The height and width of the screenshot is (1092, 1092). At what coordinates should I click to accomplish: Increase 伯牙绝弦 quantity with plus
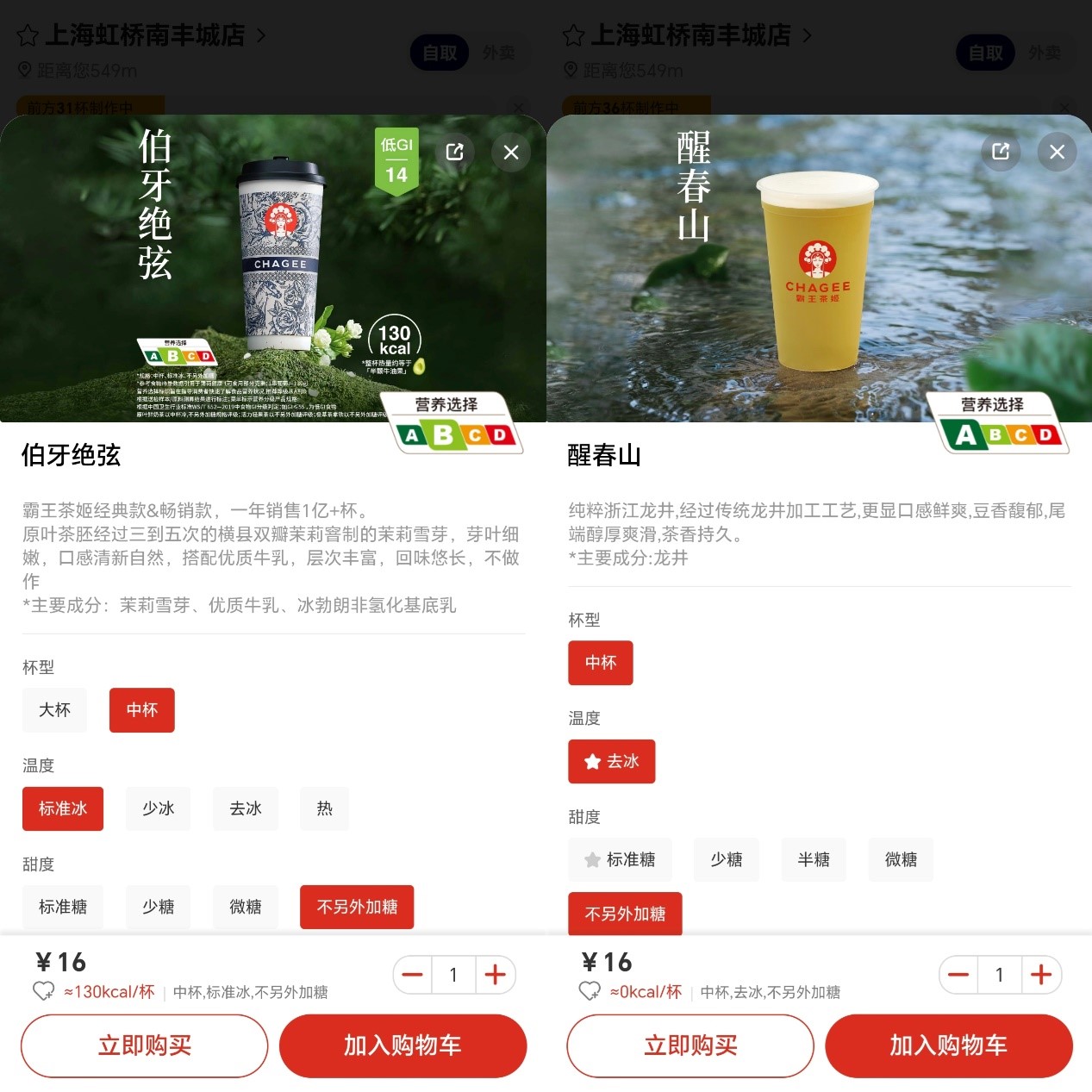(x=495, y=975)
